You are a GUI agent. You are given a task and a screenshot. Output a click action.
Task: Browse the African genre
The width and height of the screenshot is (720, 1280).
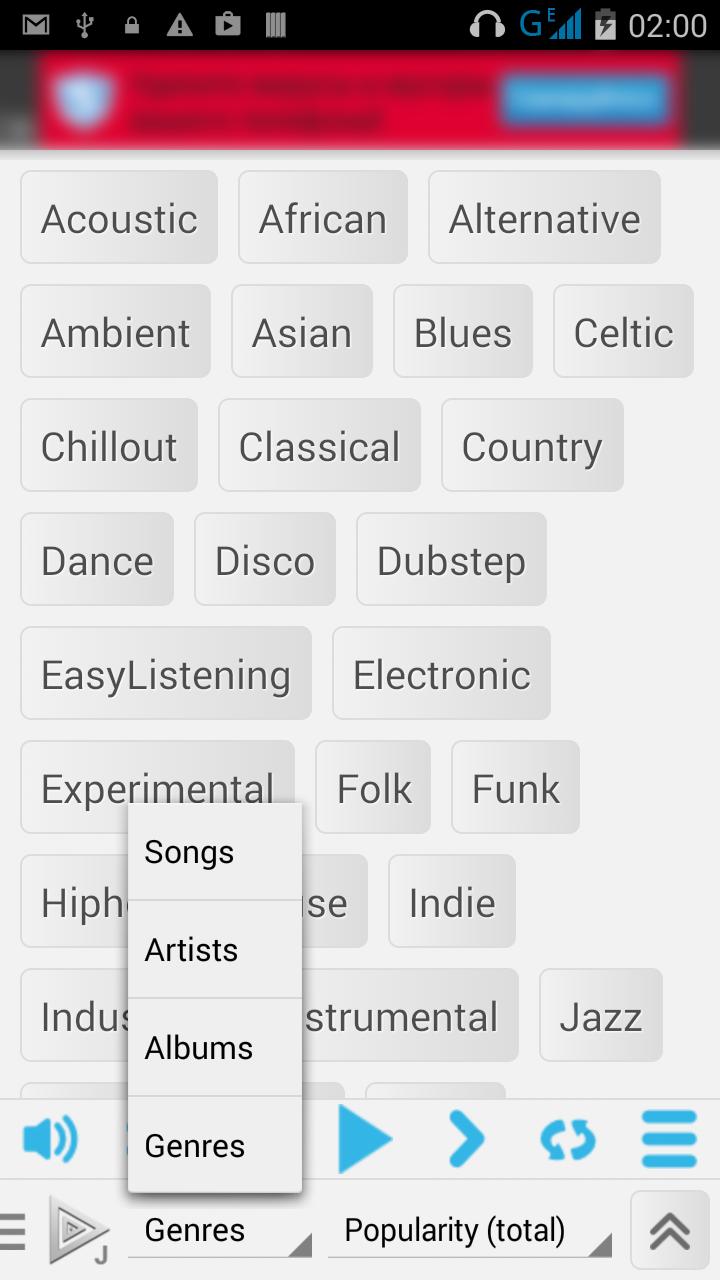(x=322, y=218)
